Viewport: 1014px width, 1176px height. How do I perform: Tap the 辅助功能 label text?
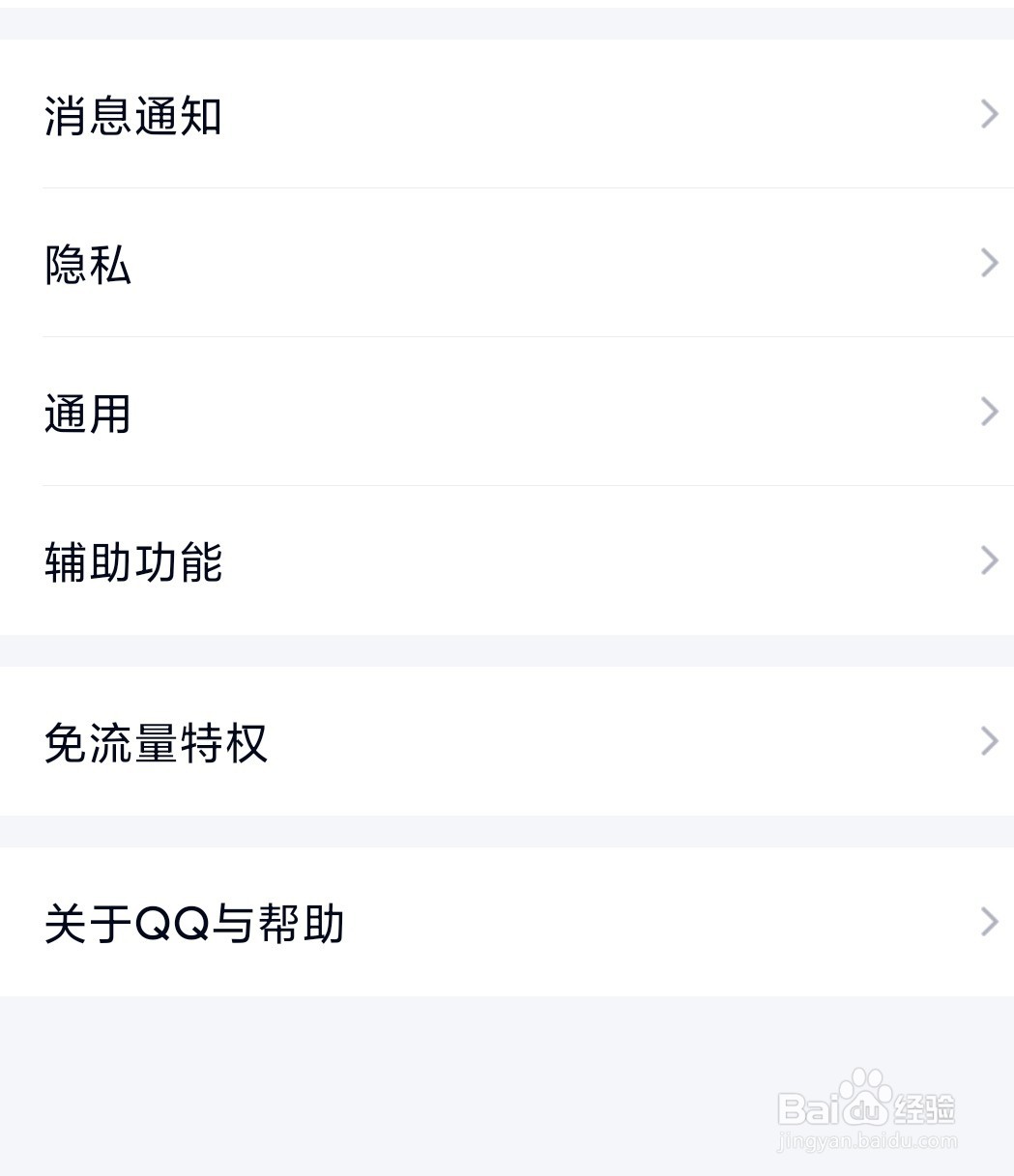coord(132,561)
